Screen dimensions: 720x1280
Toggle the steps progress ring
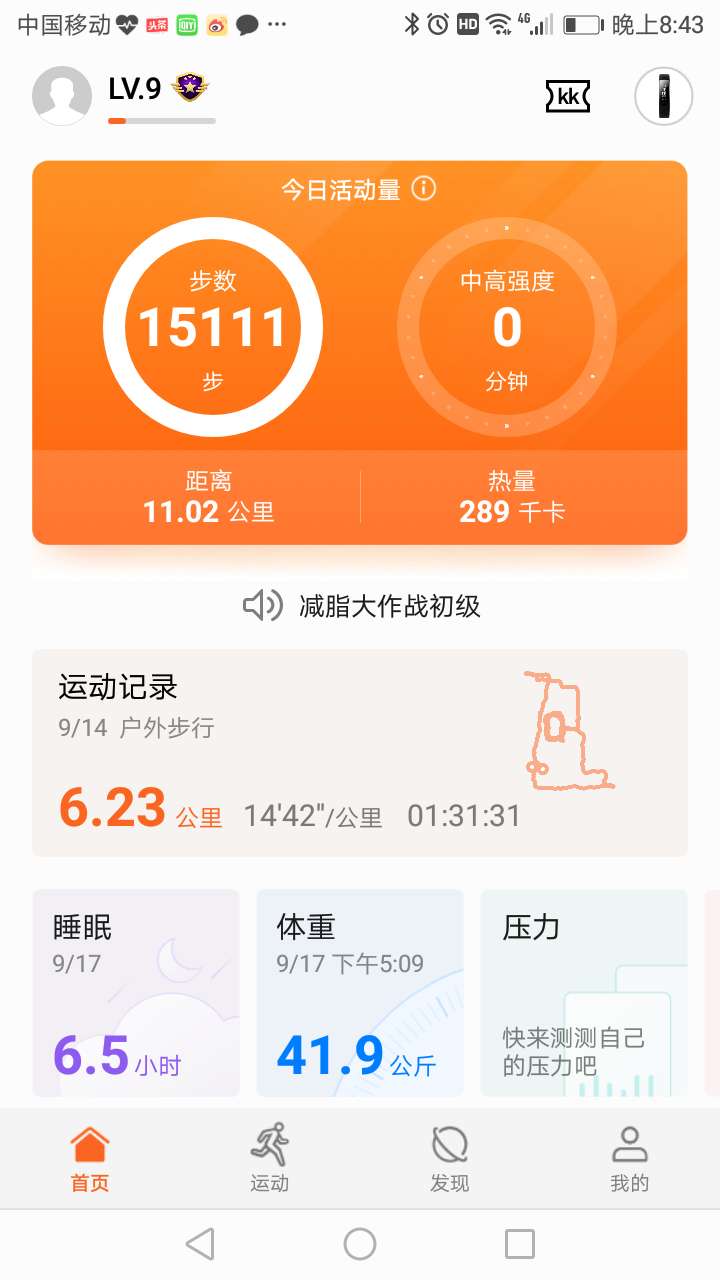(x=212, y=327)
